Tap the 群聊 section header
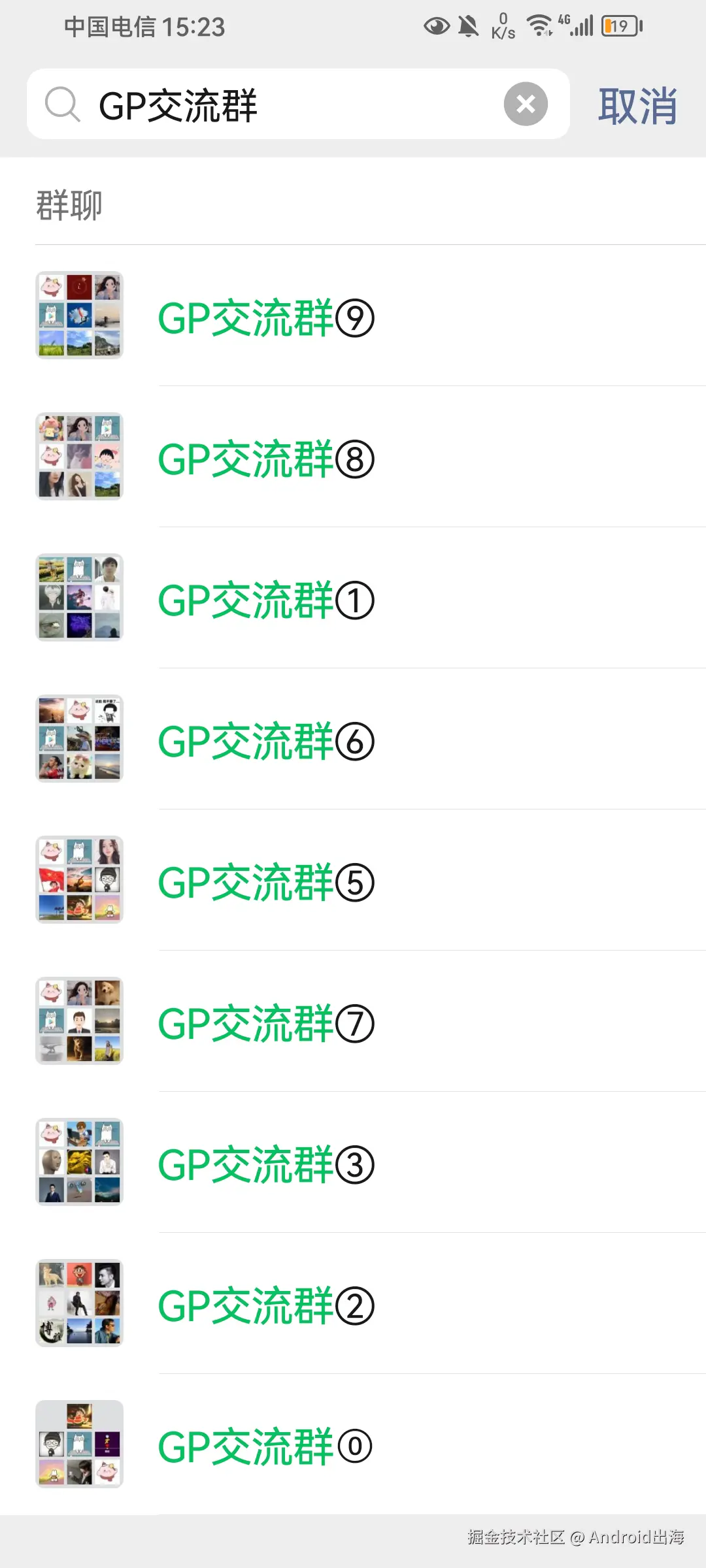The image size is (706, 1568). pyautogui.click(x=68, y=204)
